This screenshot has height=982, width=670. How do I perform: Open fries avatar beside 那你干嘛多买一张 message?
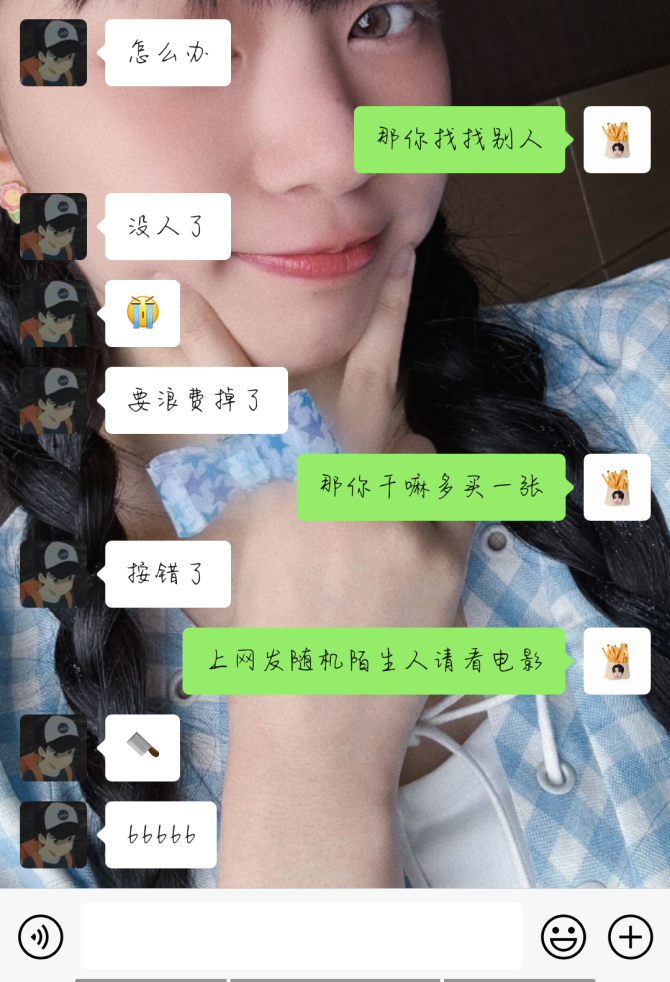click(x=617, y=487)
